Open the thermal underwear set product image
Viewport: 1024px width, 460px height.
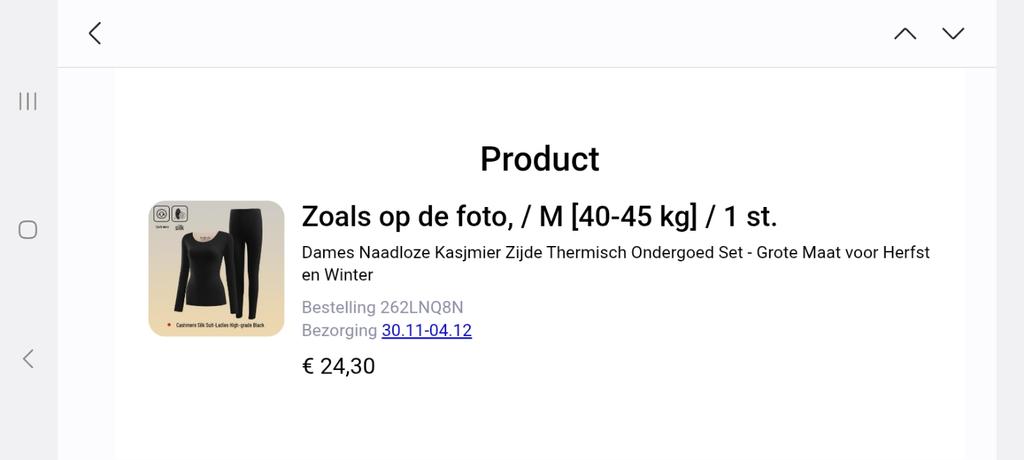[x=216, y=268]
